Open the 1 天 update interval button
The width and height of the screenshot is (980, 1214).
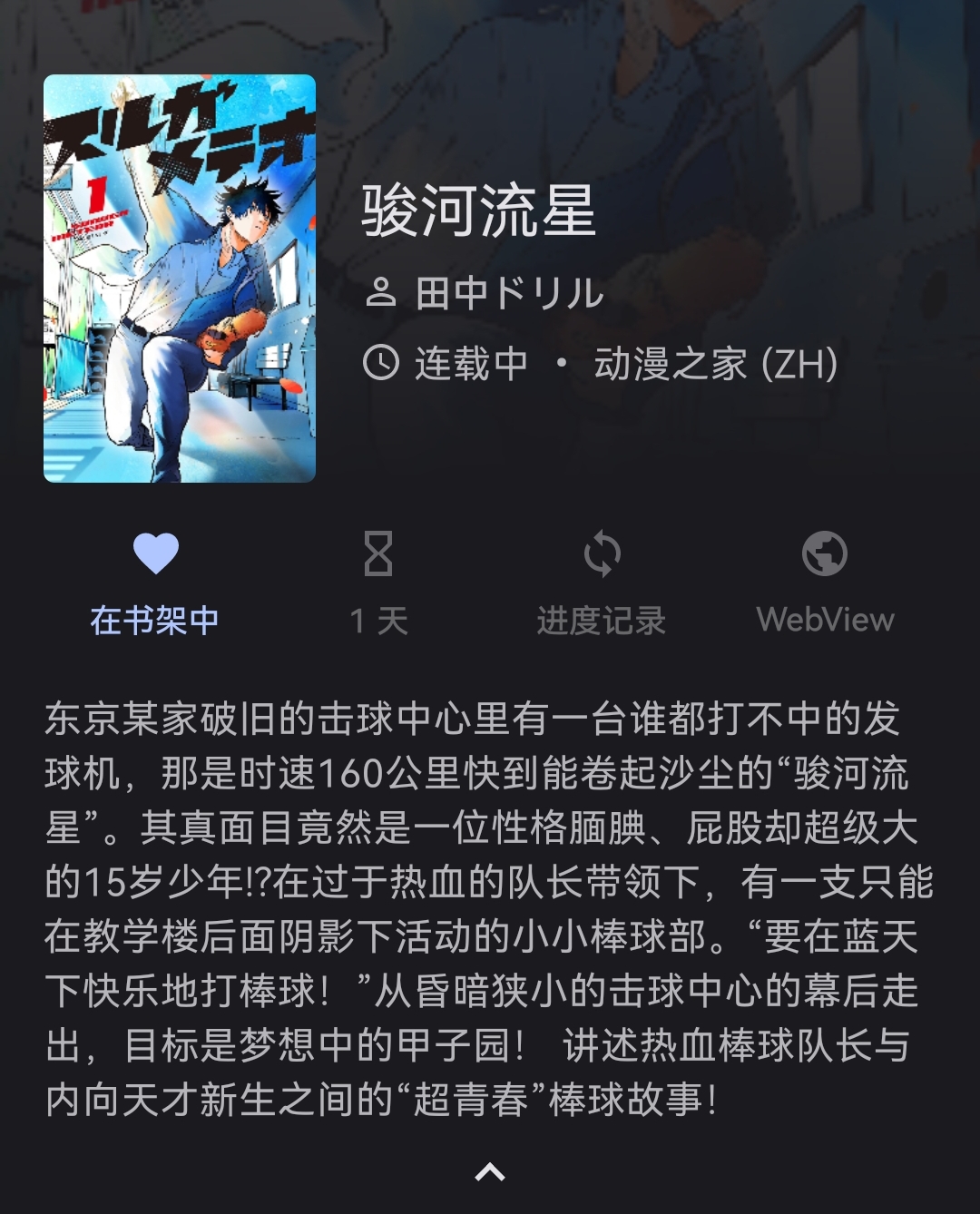click(378, 582)
